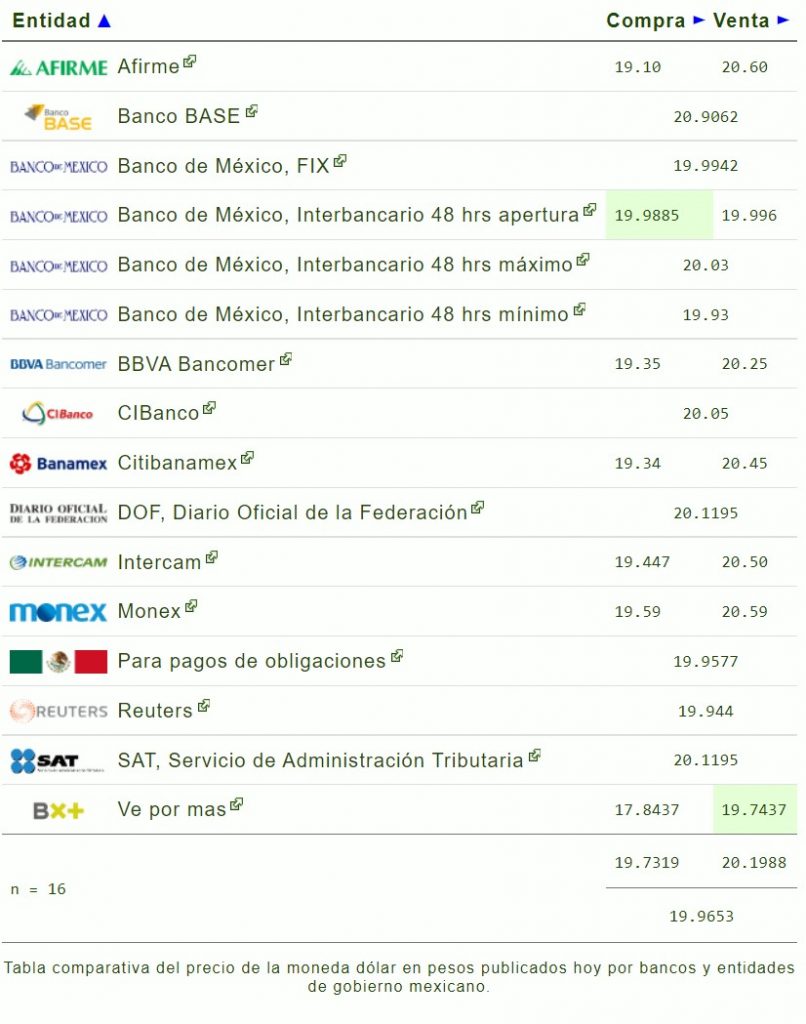
Task: Select the SAT logo
Action: pyautogui.click(x=57, y=760)
